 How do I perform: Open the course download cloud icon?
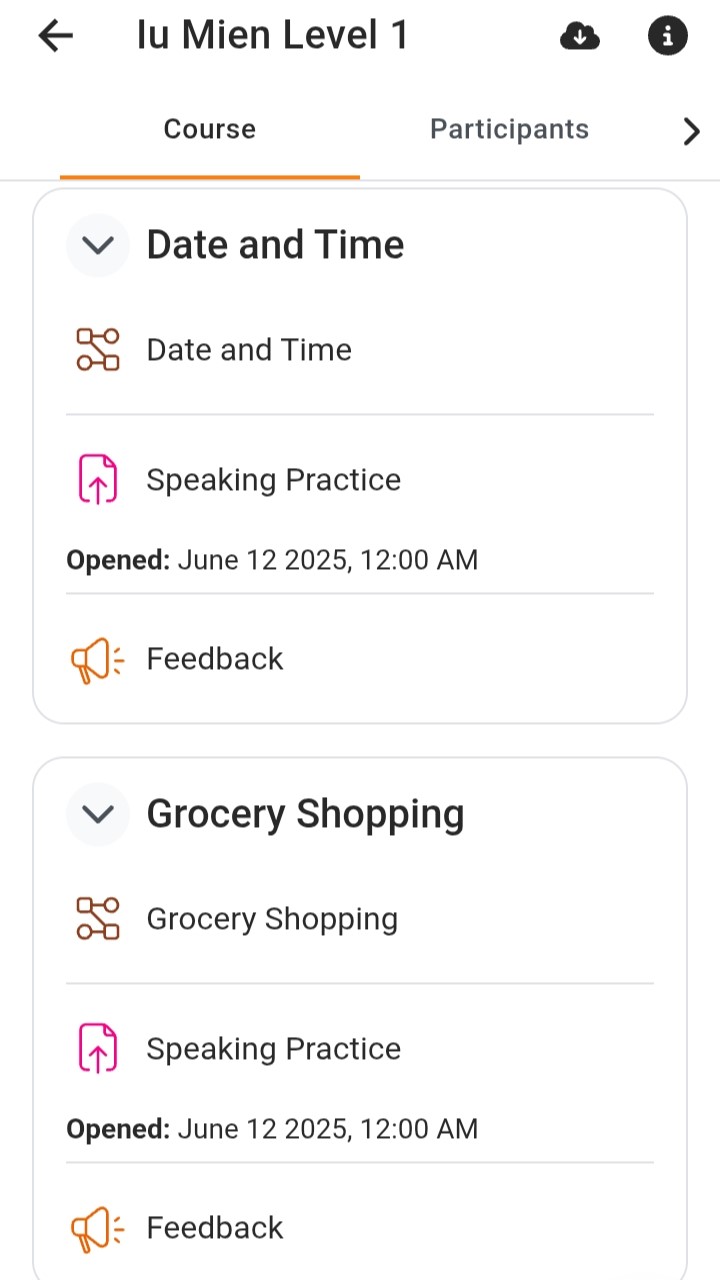tap(580, 37)
